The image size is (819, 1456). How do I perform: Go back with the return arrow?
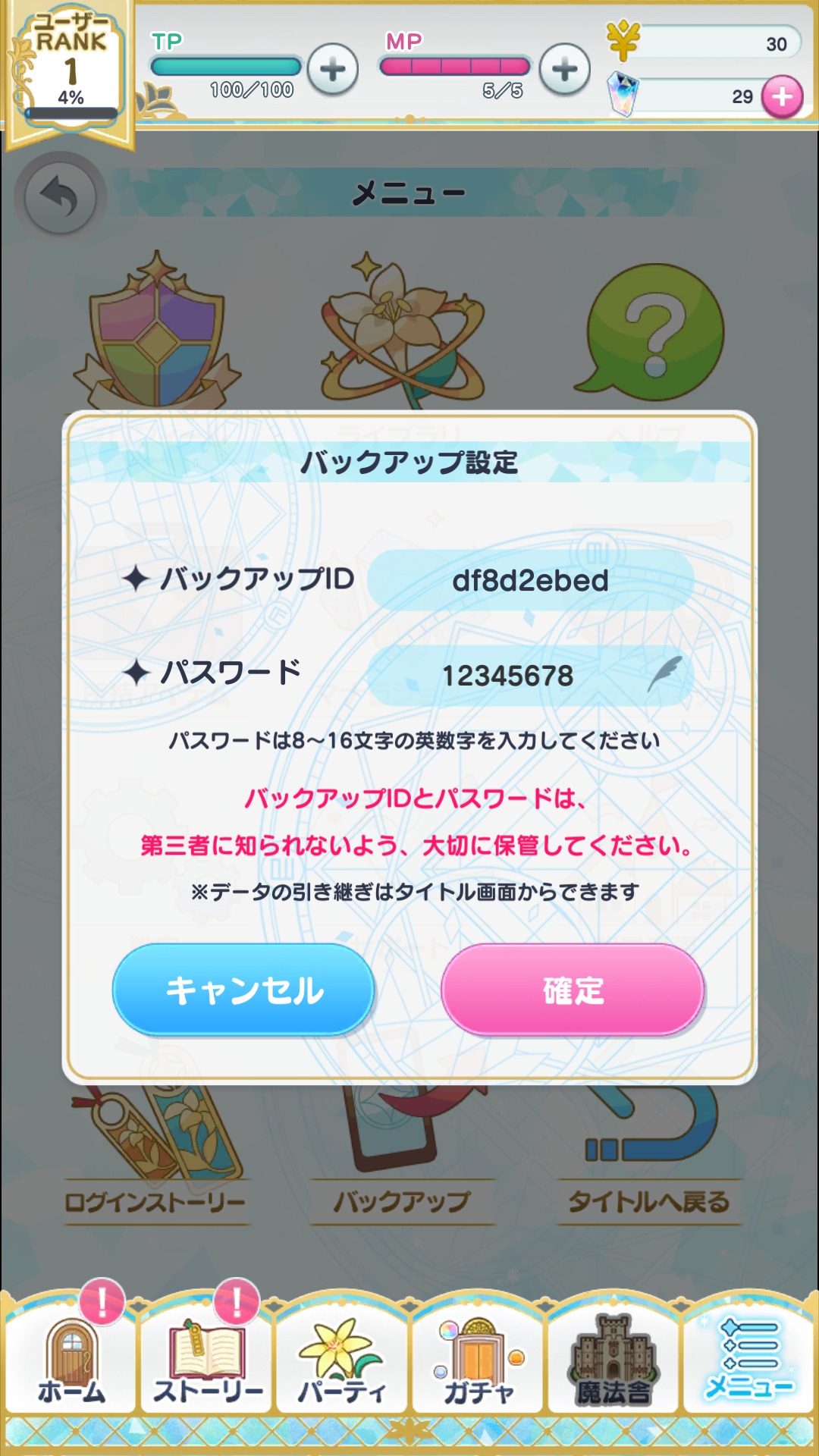click(x=61, y=197)
